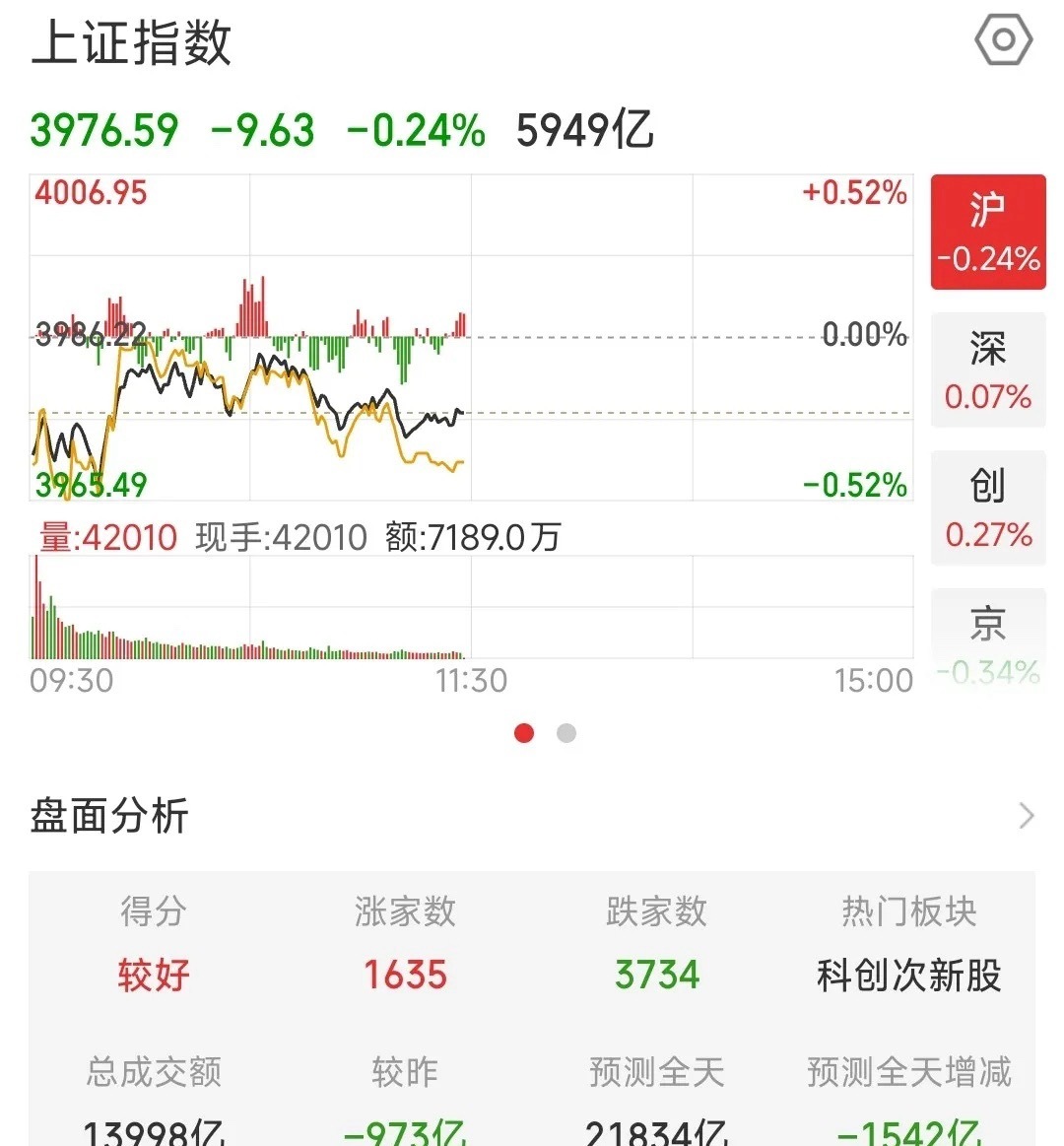
Task: Select the 沪 Shanghai index panel
Action: click(988, 234)
